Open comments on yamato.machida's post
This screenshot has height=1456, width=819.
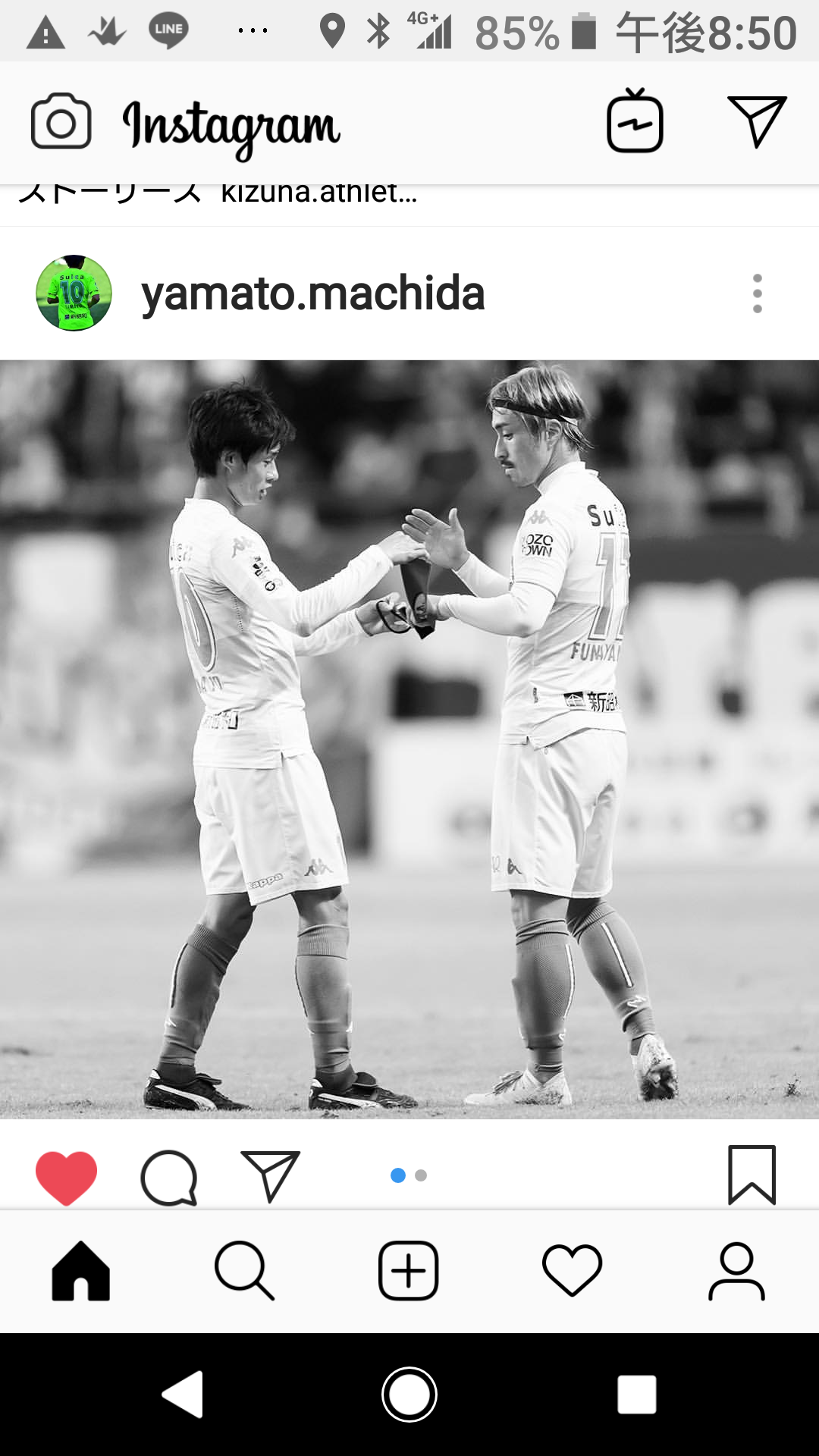point(169,1177)
